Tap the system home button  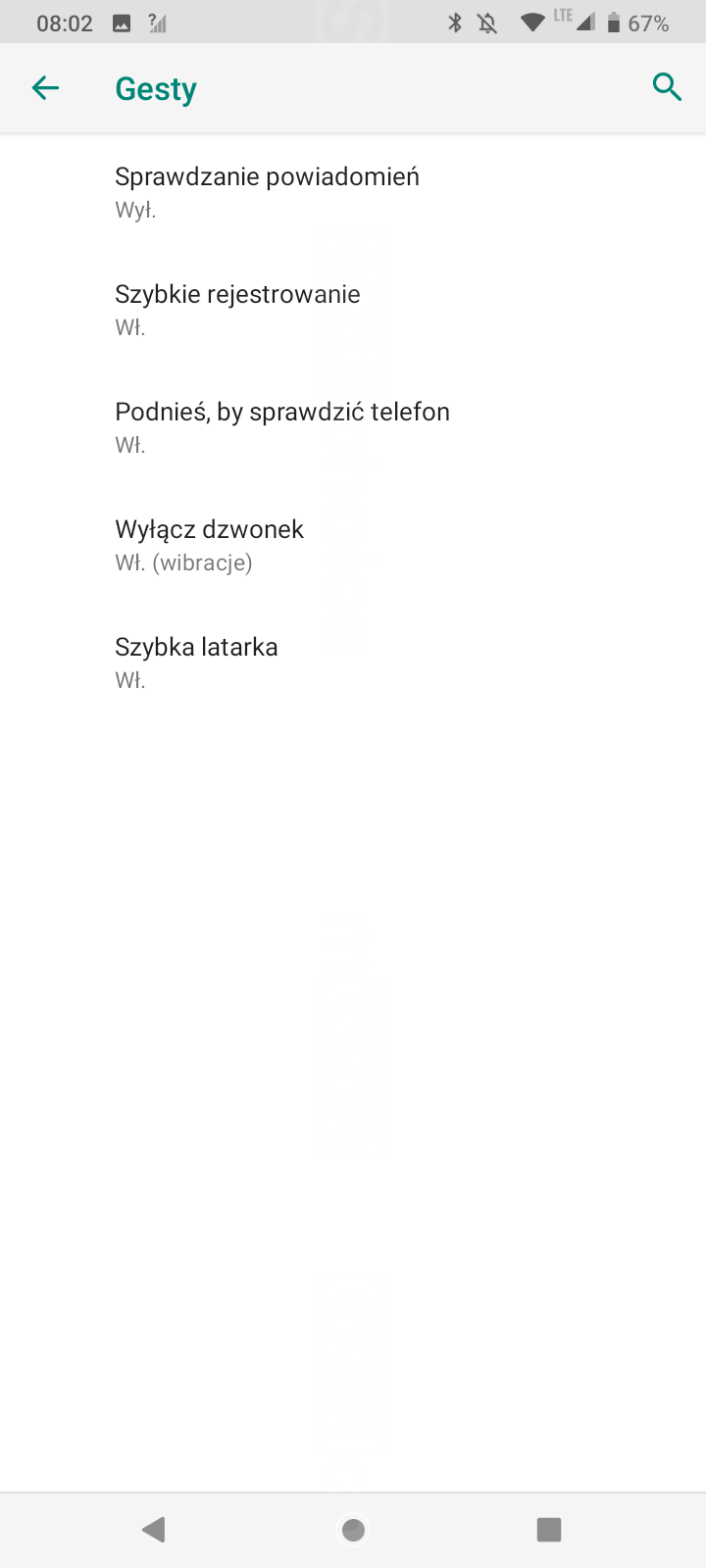(353, 1529)
